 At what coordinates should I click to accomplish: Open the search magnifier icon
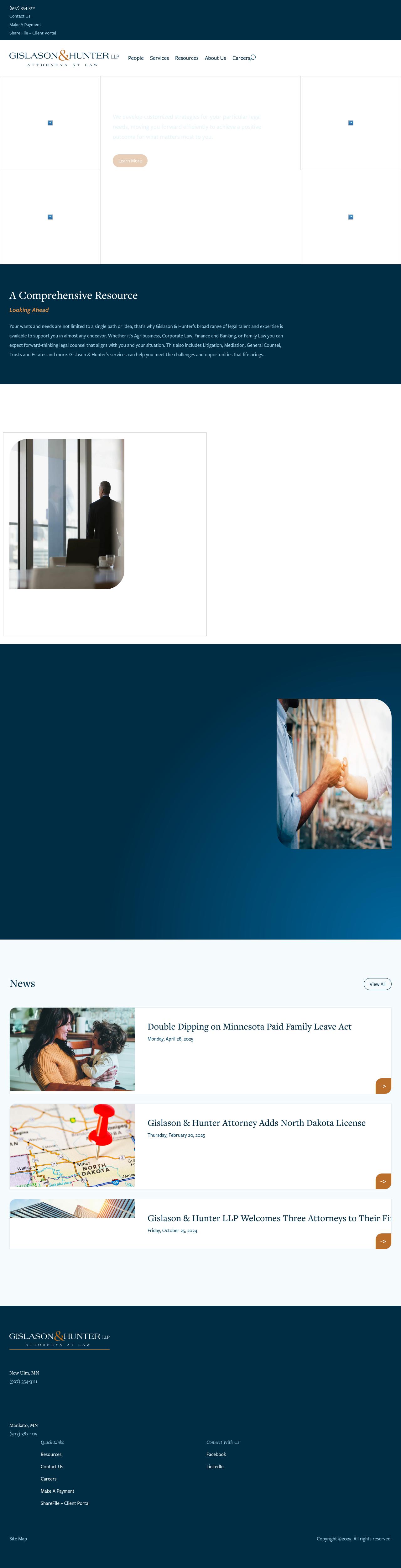pyautogui.click(x=253, y=57)
